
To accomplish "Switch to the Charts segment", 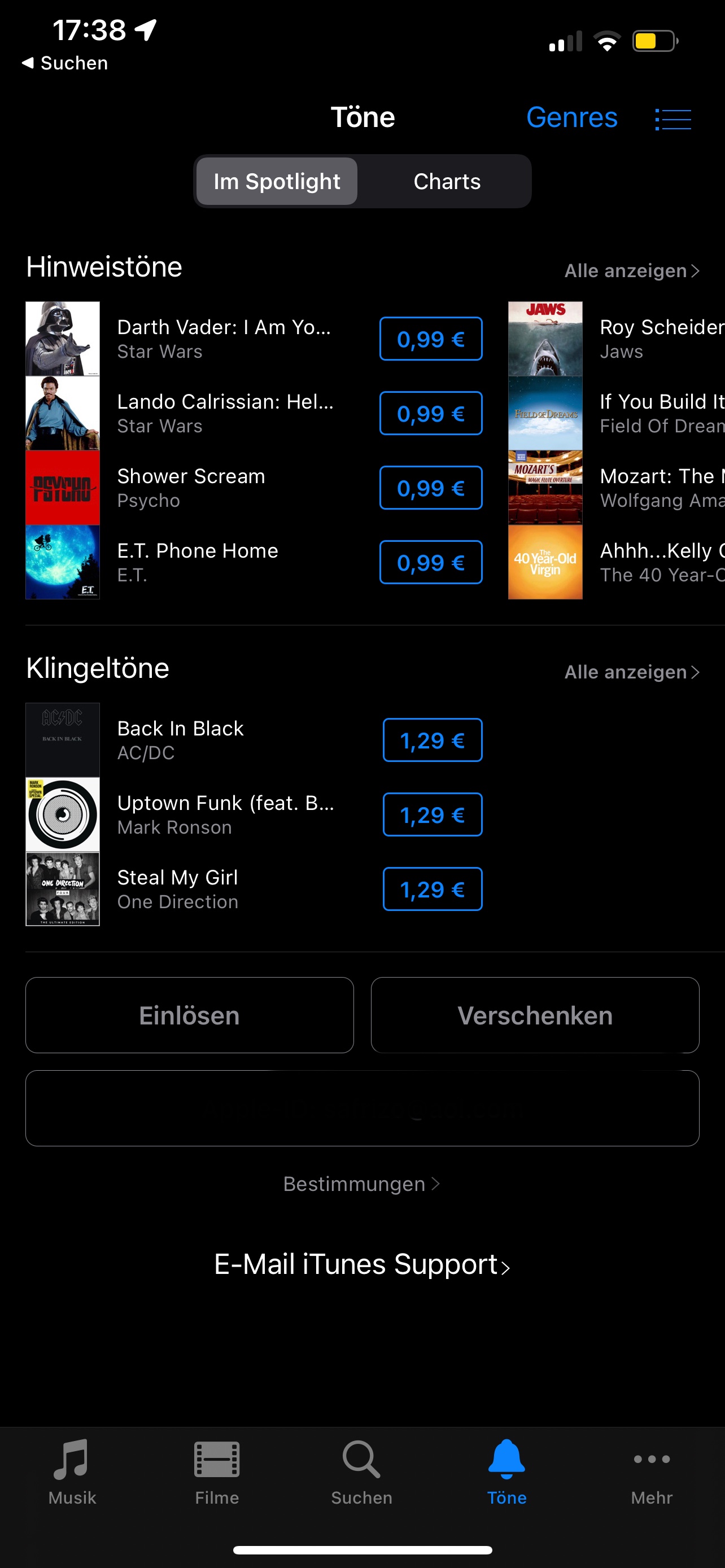I will pos(447,181).
